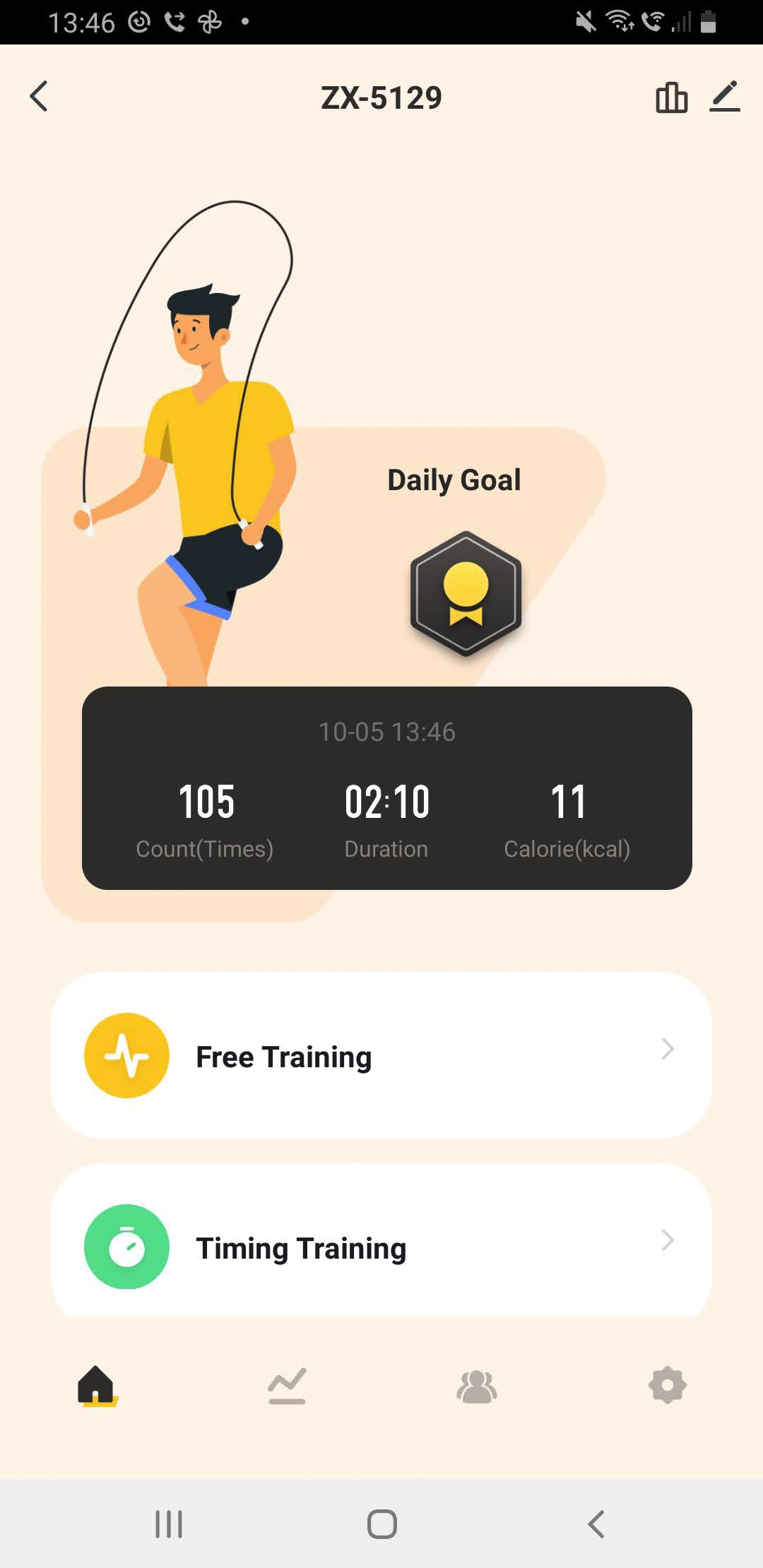Screen dimensions: 763x1568
Task: Open the Daily Goal medal badge
Action: pyautogui.click(x=466, y=593)
